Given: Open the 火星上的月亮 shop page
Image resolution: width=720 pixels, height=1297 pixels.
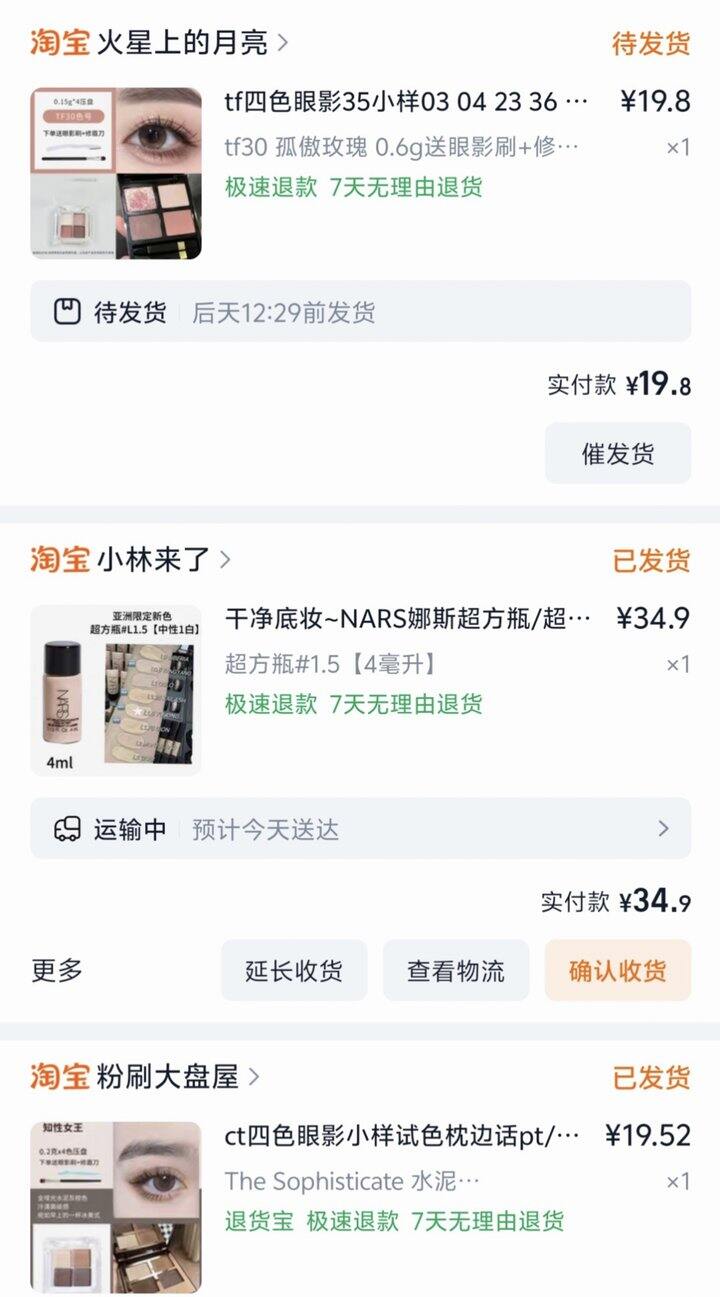Looking at the screenshot, I should 183,43.
